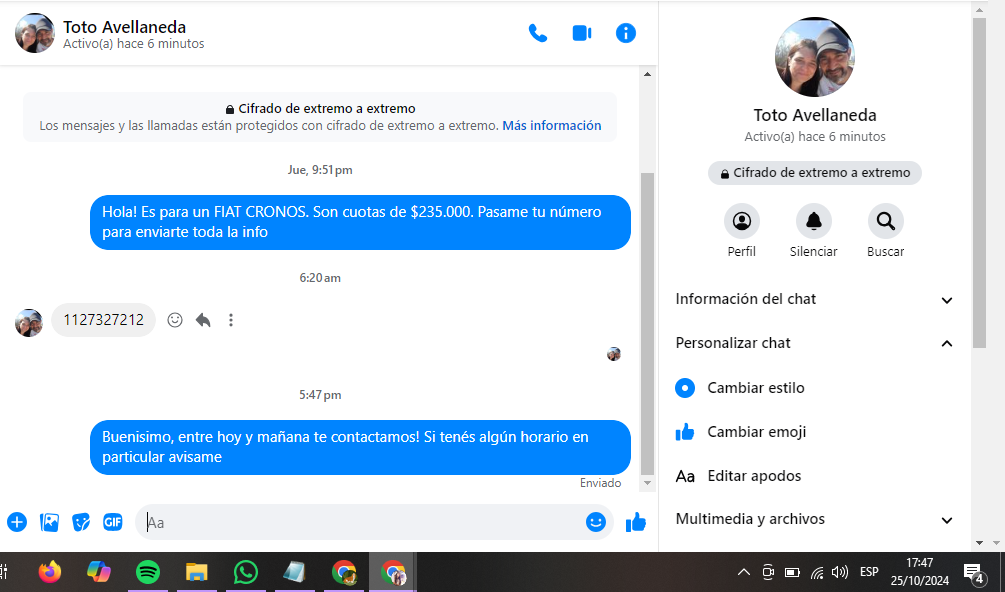1005x592 pixels.
Task: Open Editar apodos
Action: 753,476
